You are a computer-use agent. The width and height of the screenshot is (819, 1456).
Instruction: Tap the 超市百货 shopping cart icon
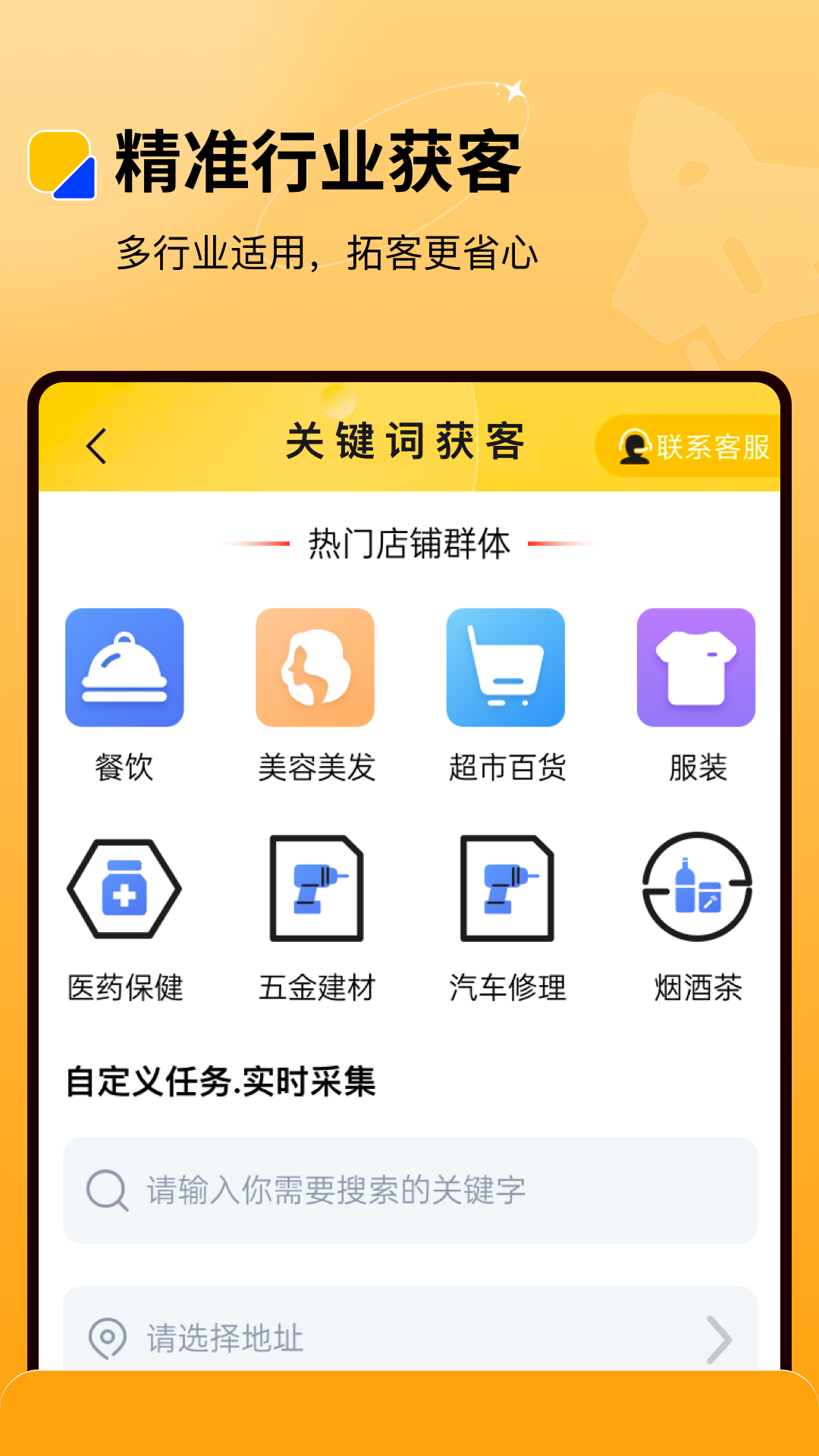507,667
